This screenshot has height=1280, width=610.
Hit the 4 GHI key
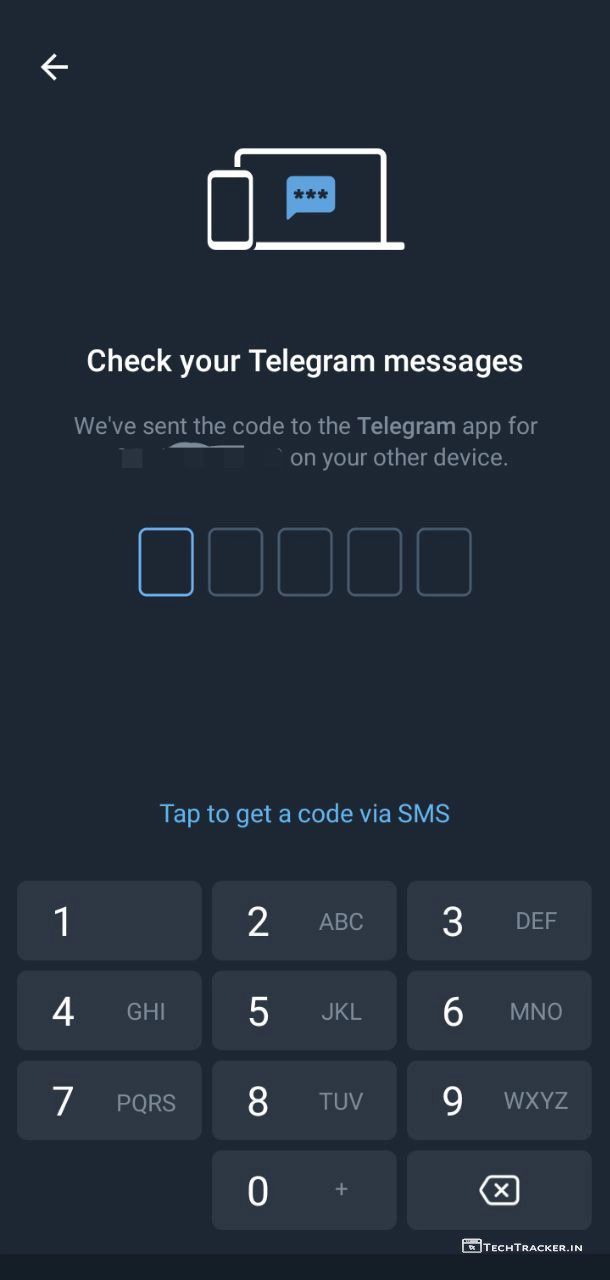[x=109, y=1011]
